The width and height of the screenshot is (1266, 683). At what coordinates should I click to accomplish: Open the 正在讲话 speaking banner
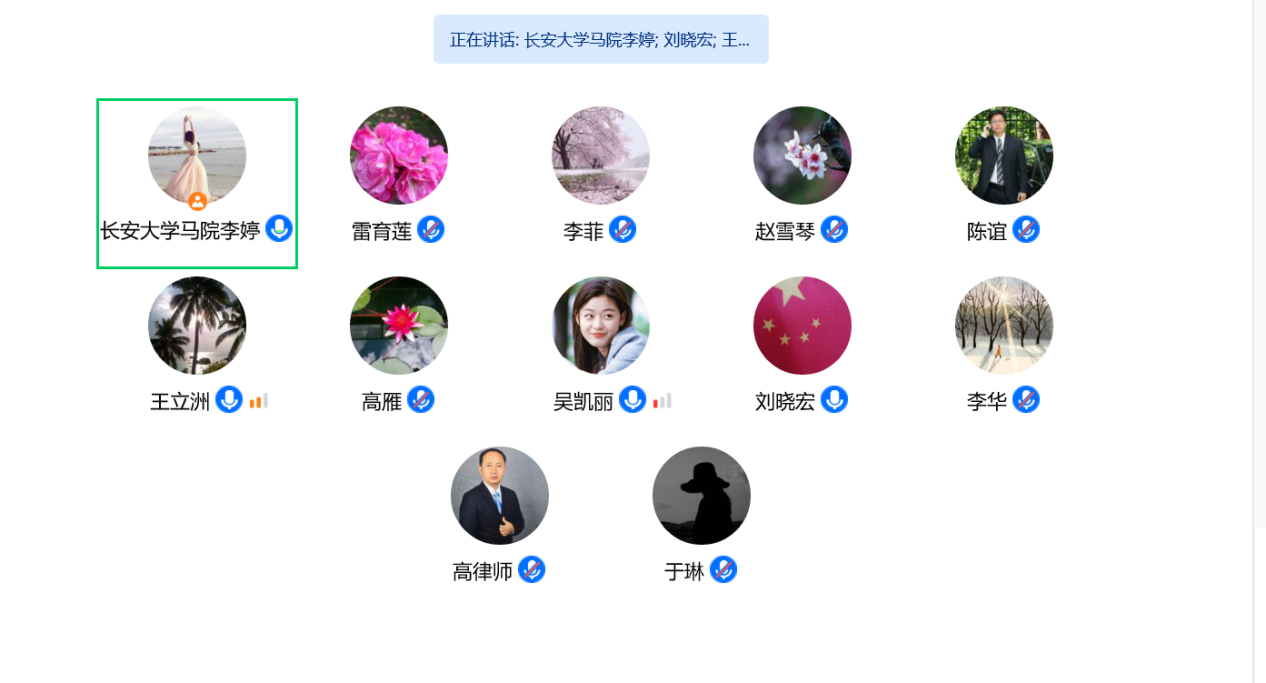[600, 40]
